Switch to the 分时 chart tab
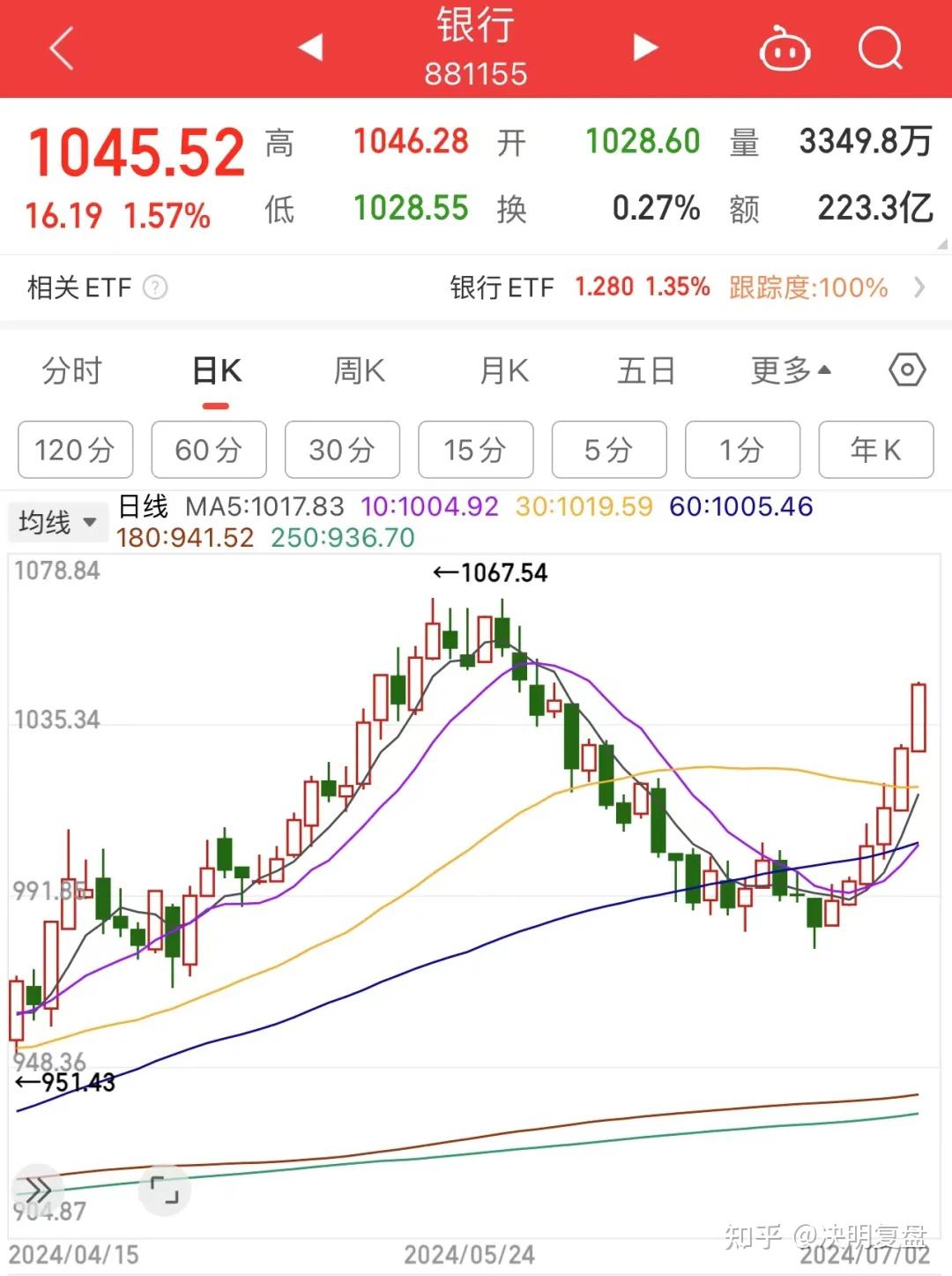The image size is (952, 1276). (72, 371)
